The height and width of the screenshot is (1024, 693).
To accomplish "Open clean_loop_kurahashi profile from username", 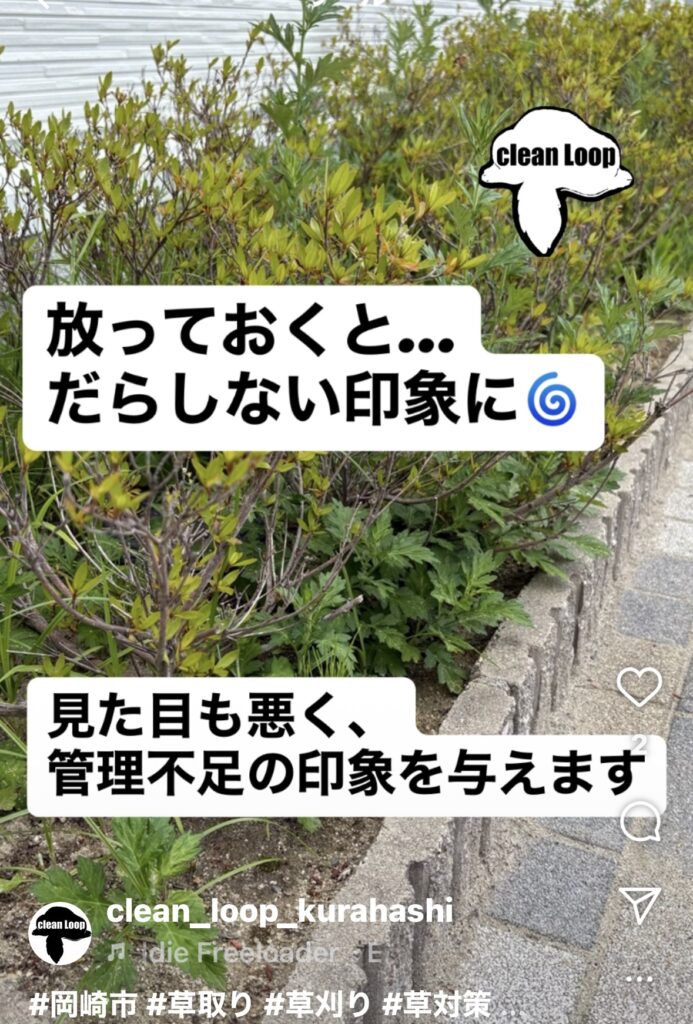I will pos(279,910).
